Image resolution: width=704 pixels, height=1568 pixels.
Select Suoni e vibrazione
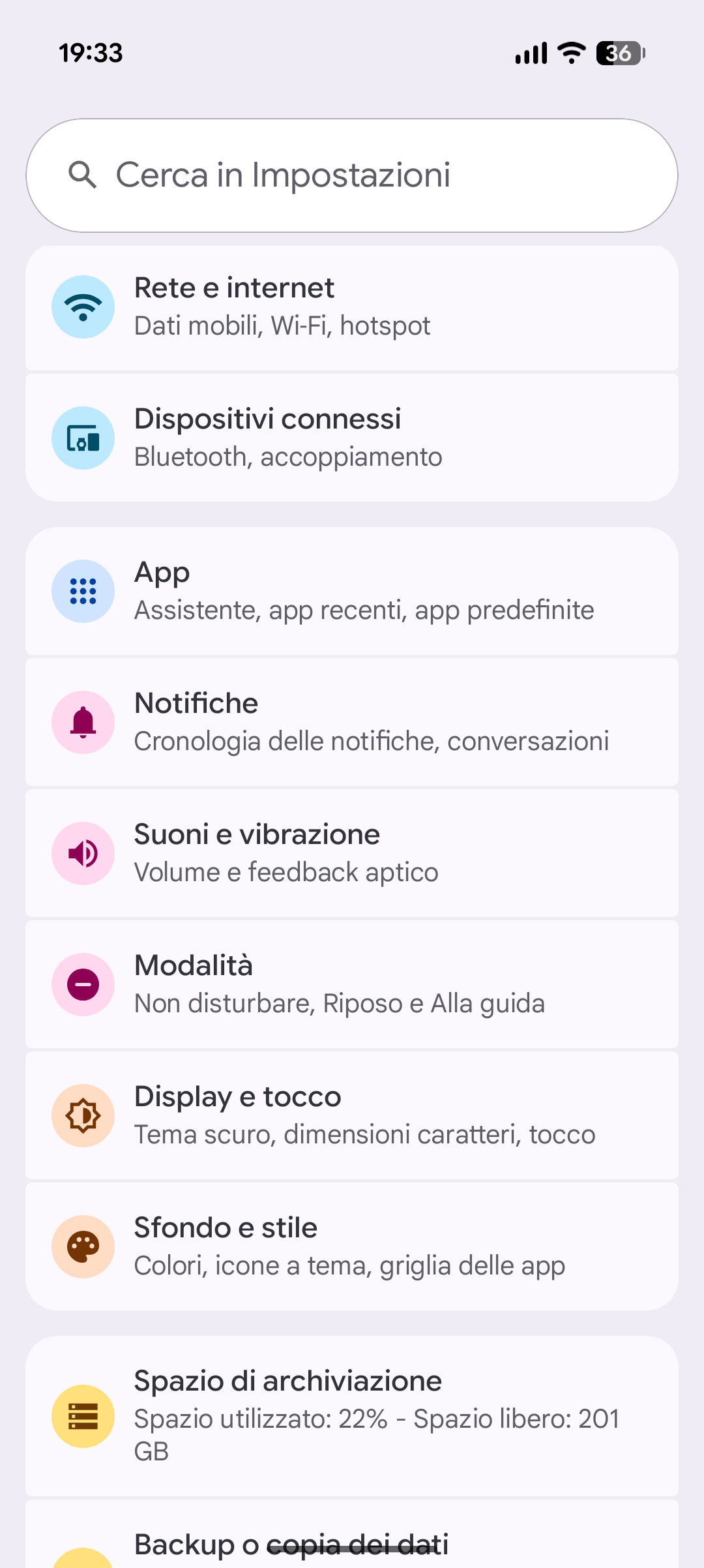pyautogui.click(x=352, y=853)
